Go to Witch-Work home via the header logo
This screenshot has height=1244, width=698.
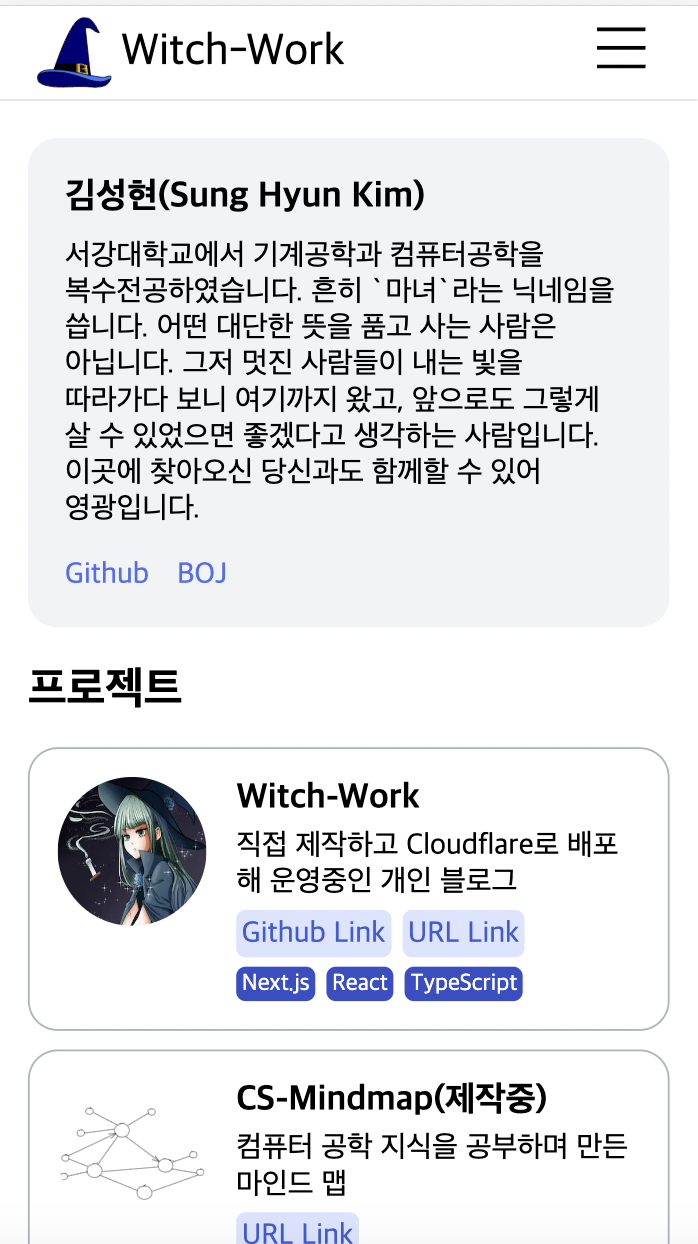tap(190, 50)
